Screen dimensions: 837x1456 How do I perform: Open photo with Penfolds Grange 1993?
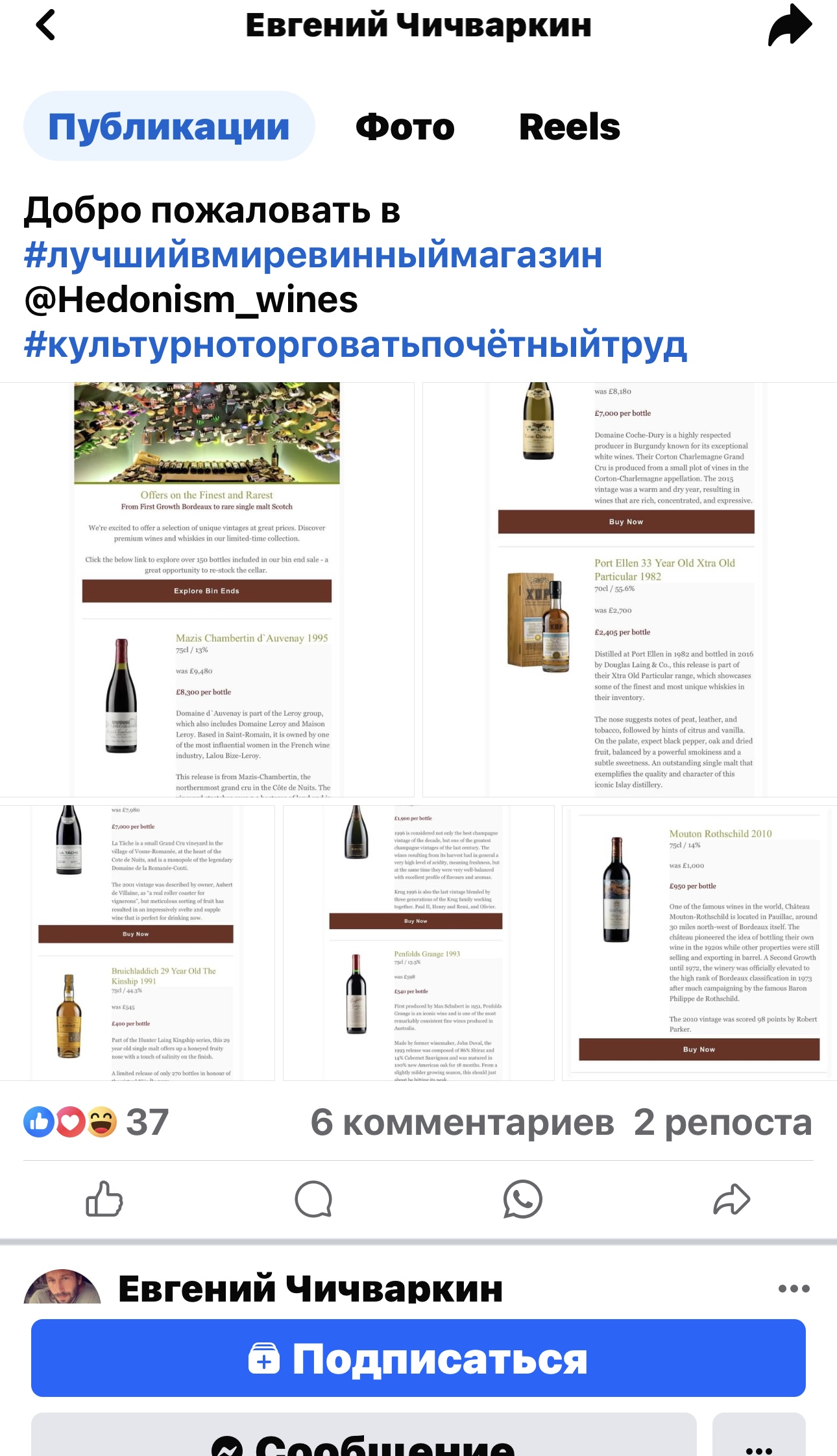point(418,943)
